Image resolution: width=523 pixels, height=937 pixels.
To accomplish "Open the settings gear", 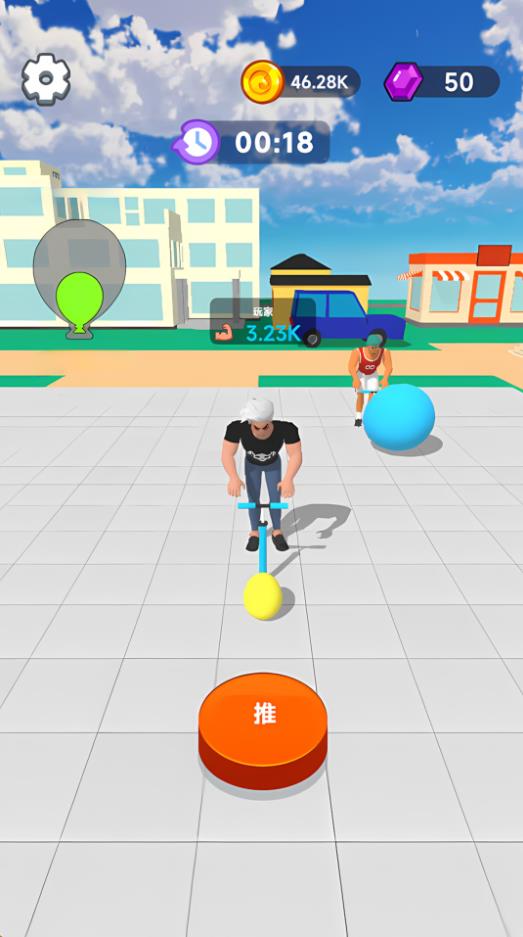I will point(46,79).
